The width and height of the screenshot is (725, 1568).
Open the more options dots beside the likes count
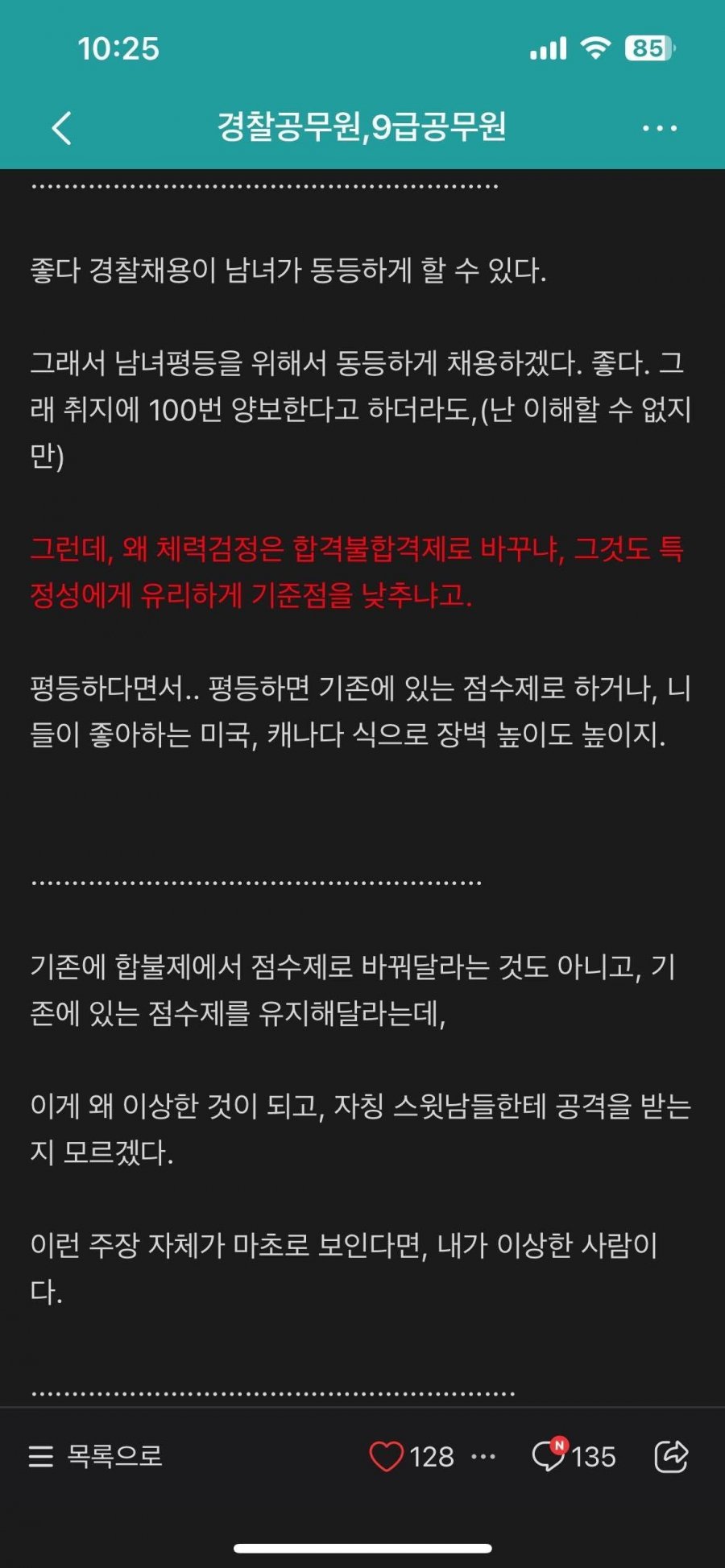pyautogui.click(x=483, y=1456)
